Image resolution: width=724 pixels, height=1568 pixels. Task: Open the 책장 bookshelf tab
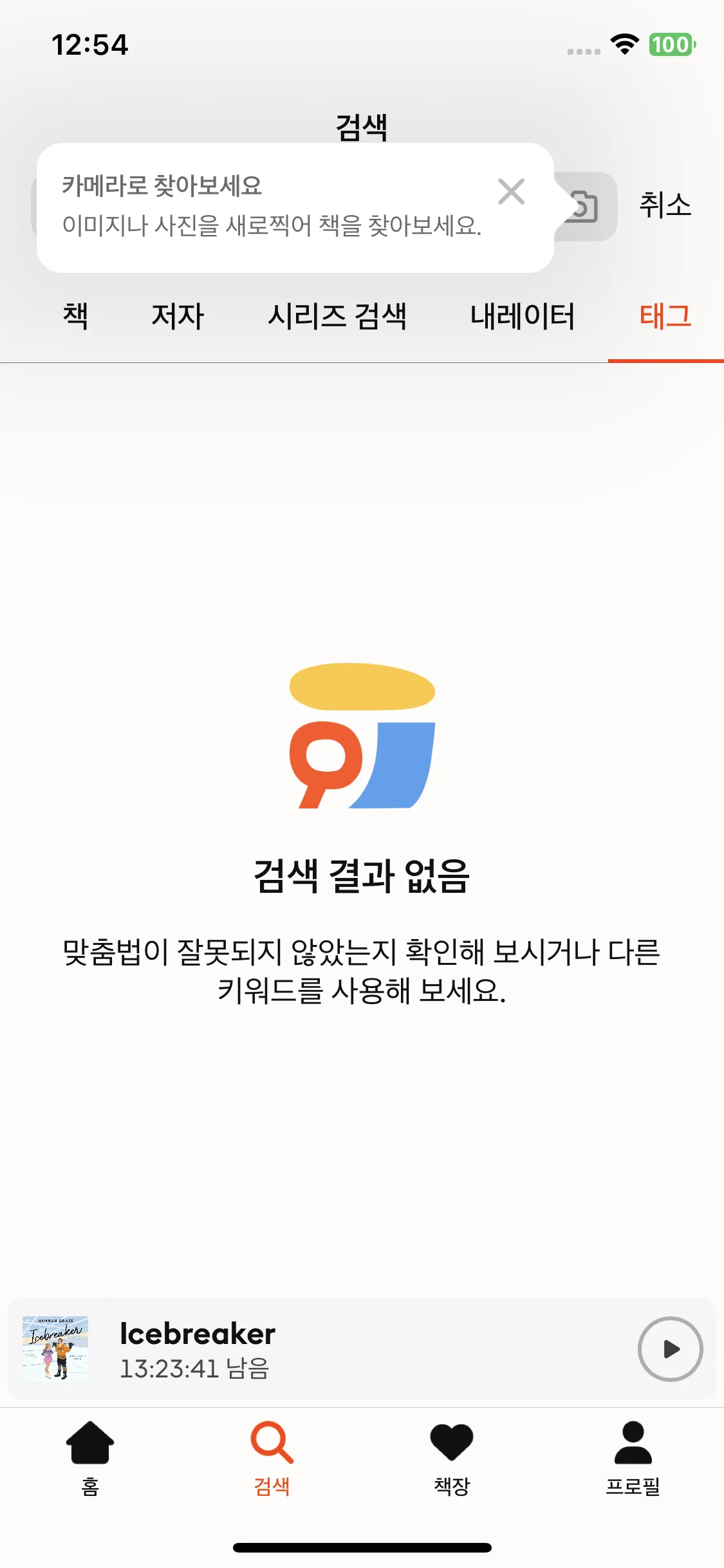(x=452, y=1458)
